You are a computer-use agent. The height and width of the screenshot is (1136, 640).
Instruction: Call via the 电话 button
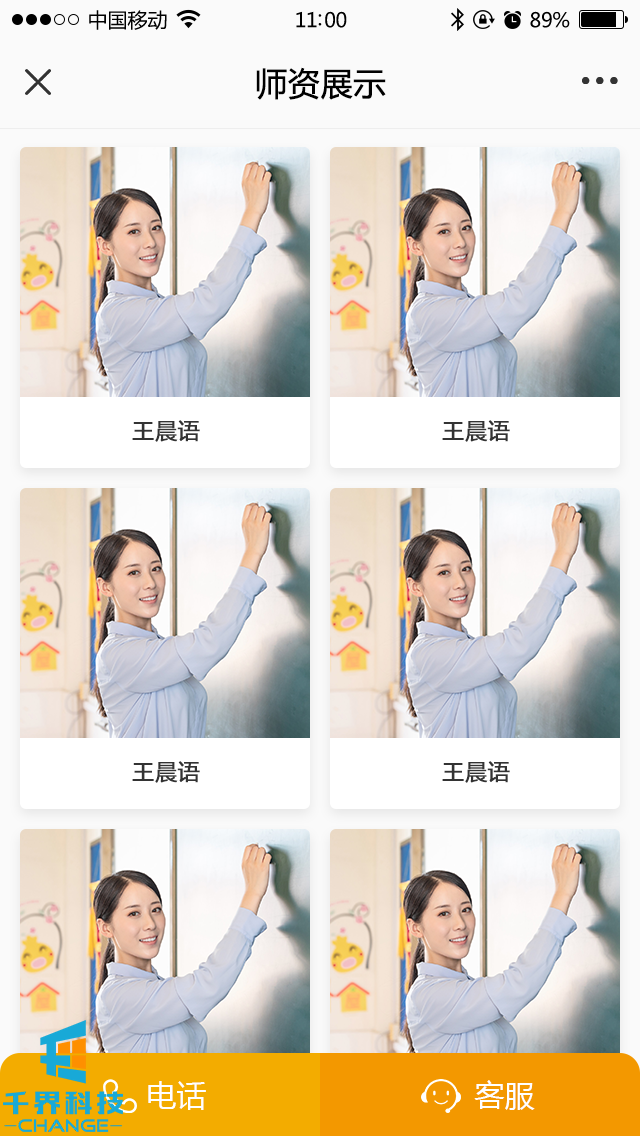[160, 1096]
